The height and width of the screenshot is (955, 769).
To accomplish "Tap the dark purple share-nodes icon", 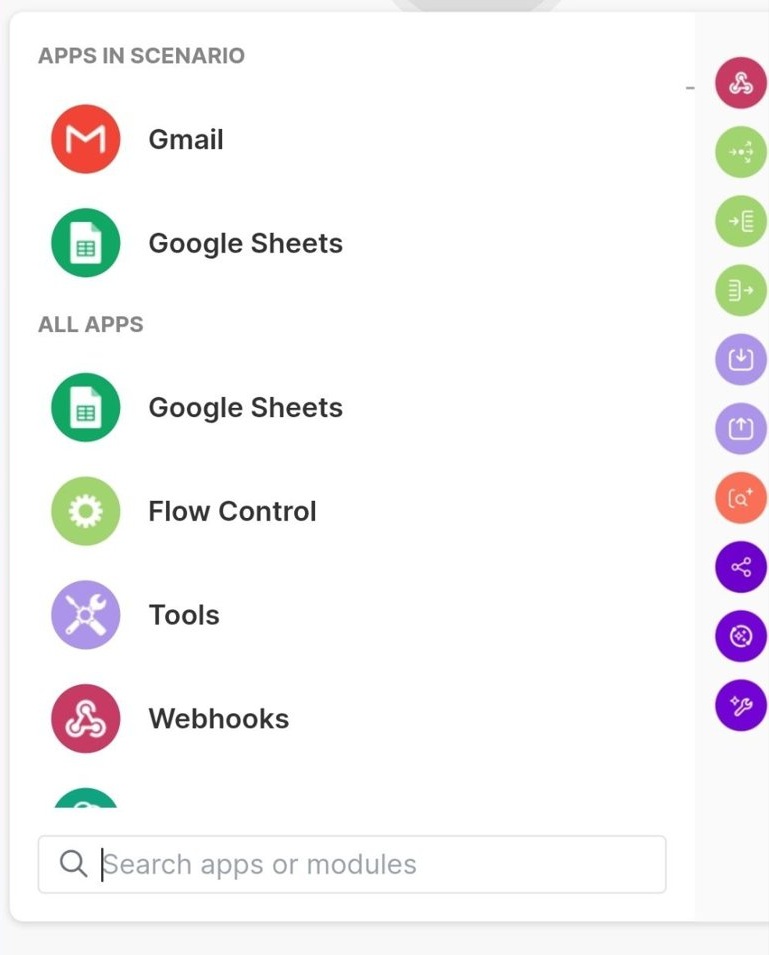I will [740, 567].
